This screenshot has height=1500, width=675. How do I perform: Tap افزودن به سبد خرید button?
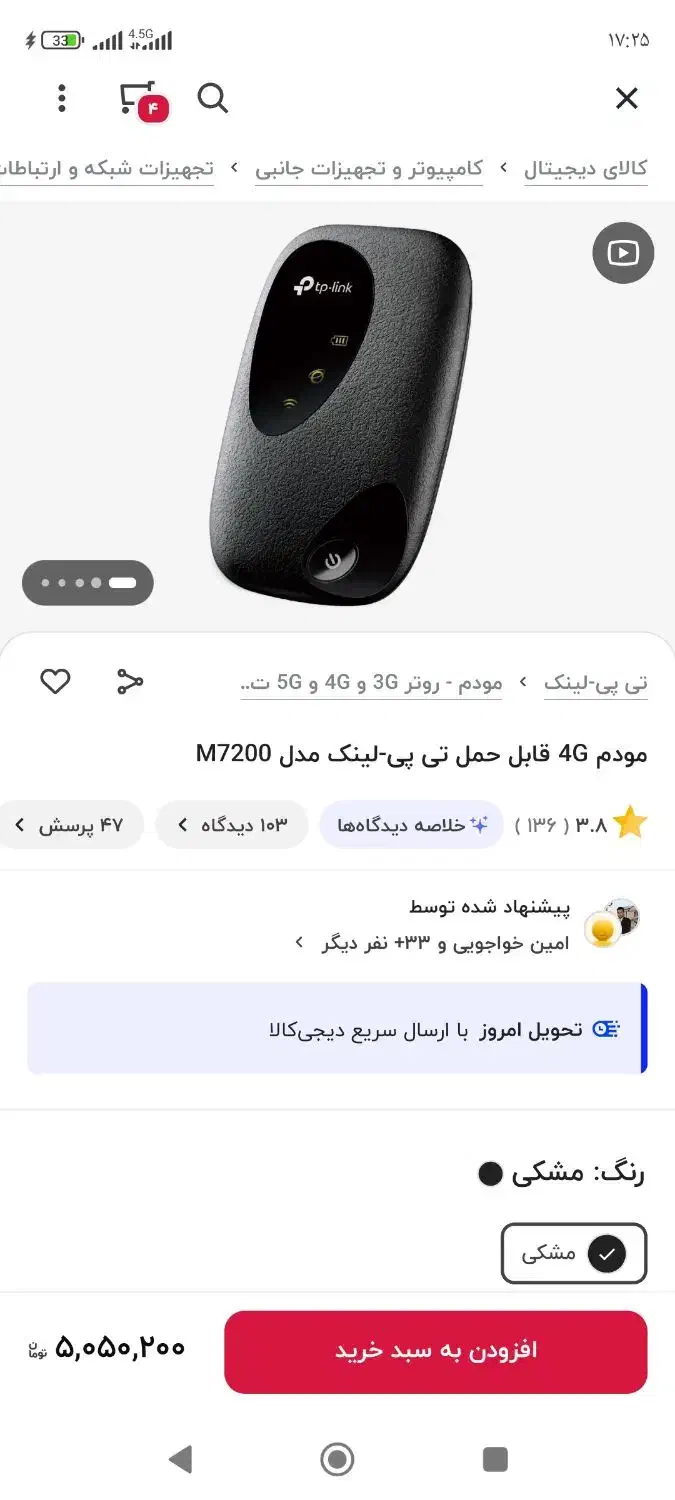click(436, 1352)
